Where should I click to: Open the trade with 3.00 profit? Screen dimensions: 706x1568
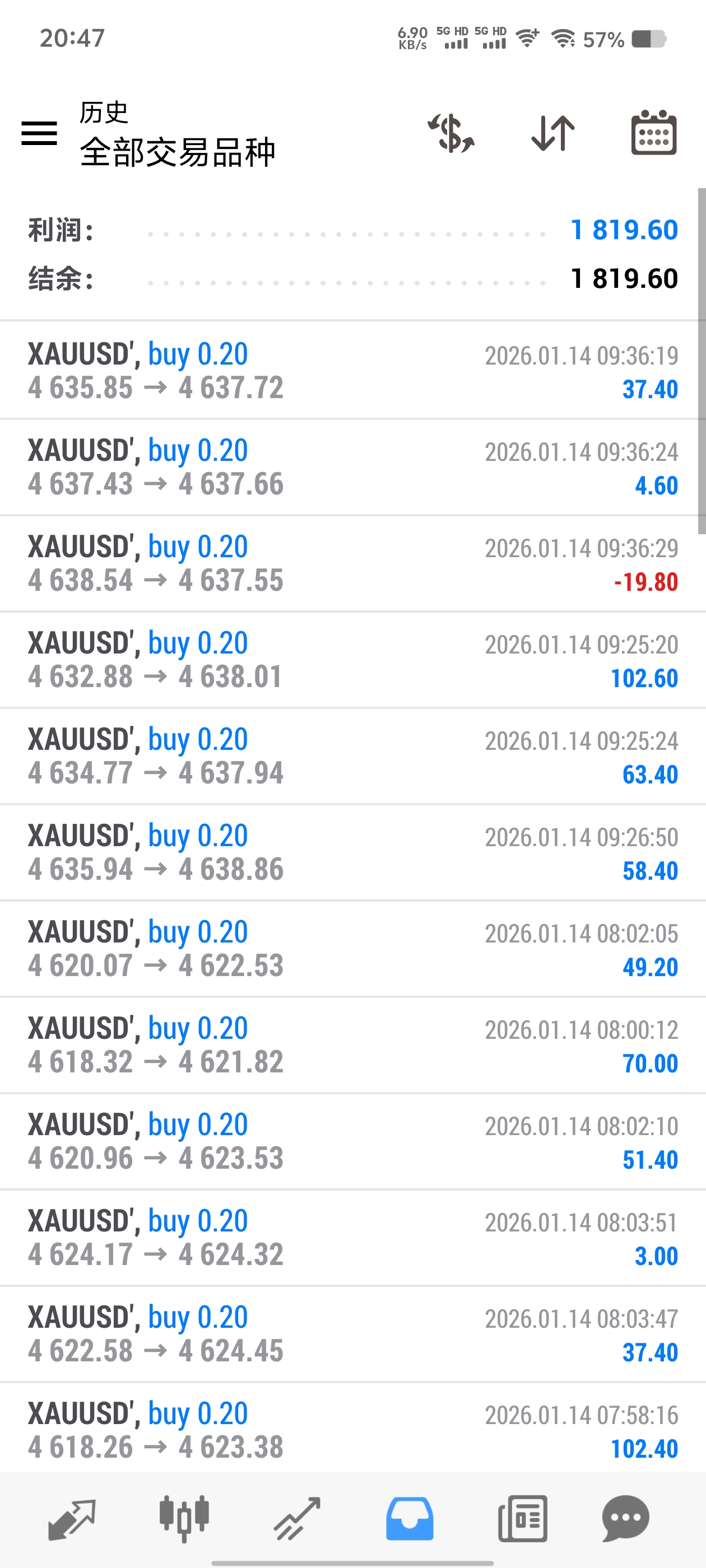pos(352,1238)
